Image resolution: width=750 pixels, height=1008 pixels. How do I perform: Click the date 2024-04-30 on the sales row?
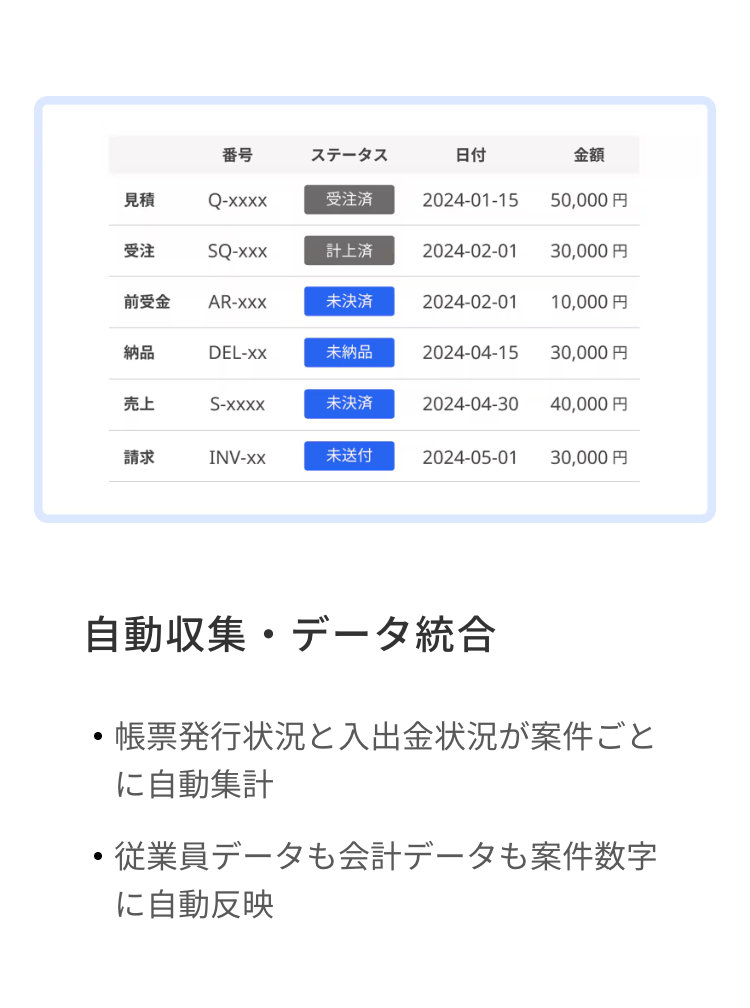tap(470, 403)
